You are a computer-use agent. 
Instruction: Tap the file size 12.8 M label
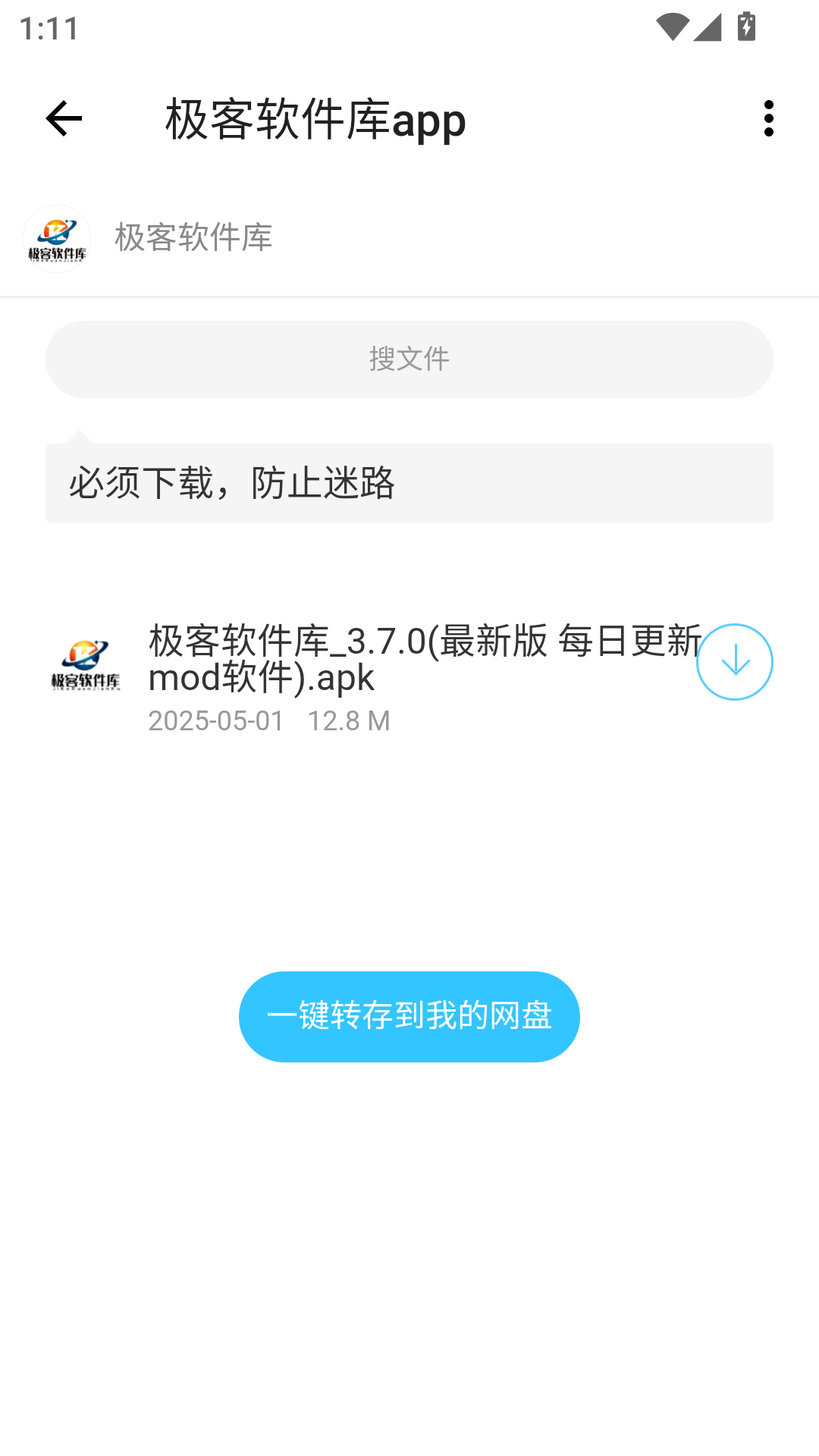click(348, 721)
